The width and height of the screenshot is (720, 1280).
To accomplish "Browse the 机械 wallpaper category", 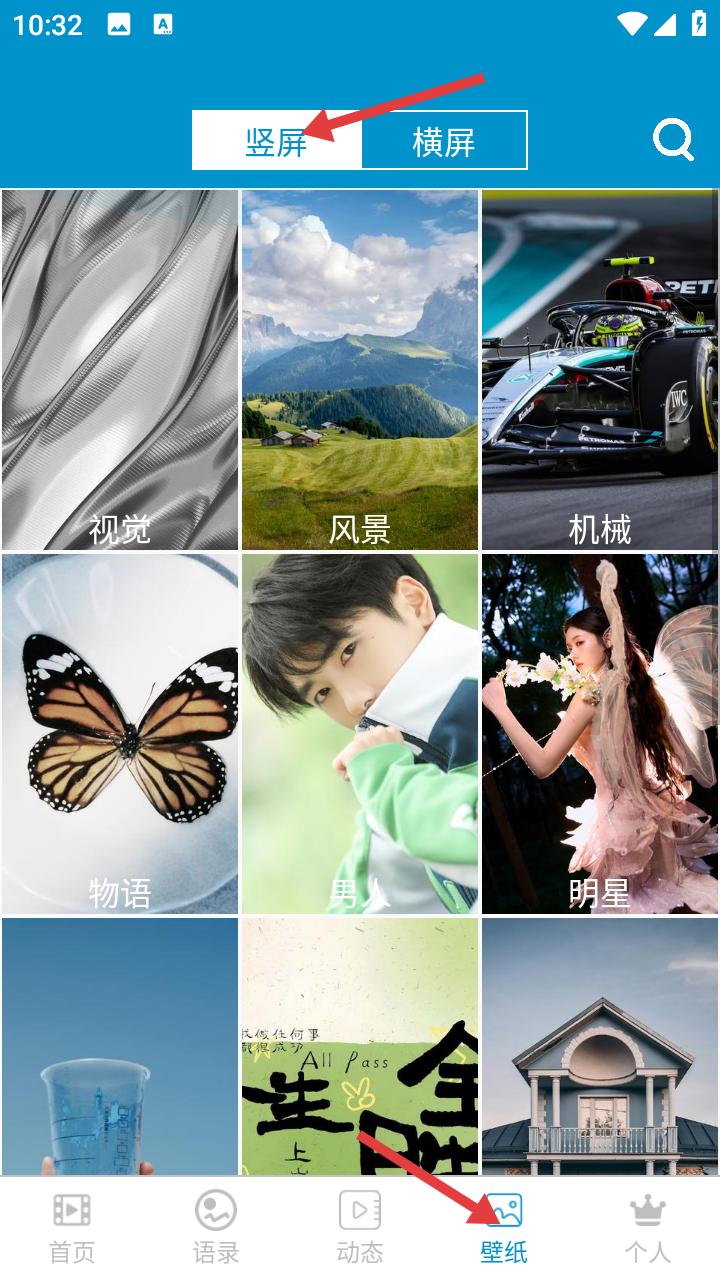I will 600,370.
